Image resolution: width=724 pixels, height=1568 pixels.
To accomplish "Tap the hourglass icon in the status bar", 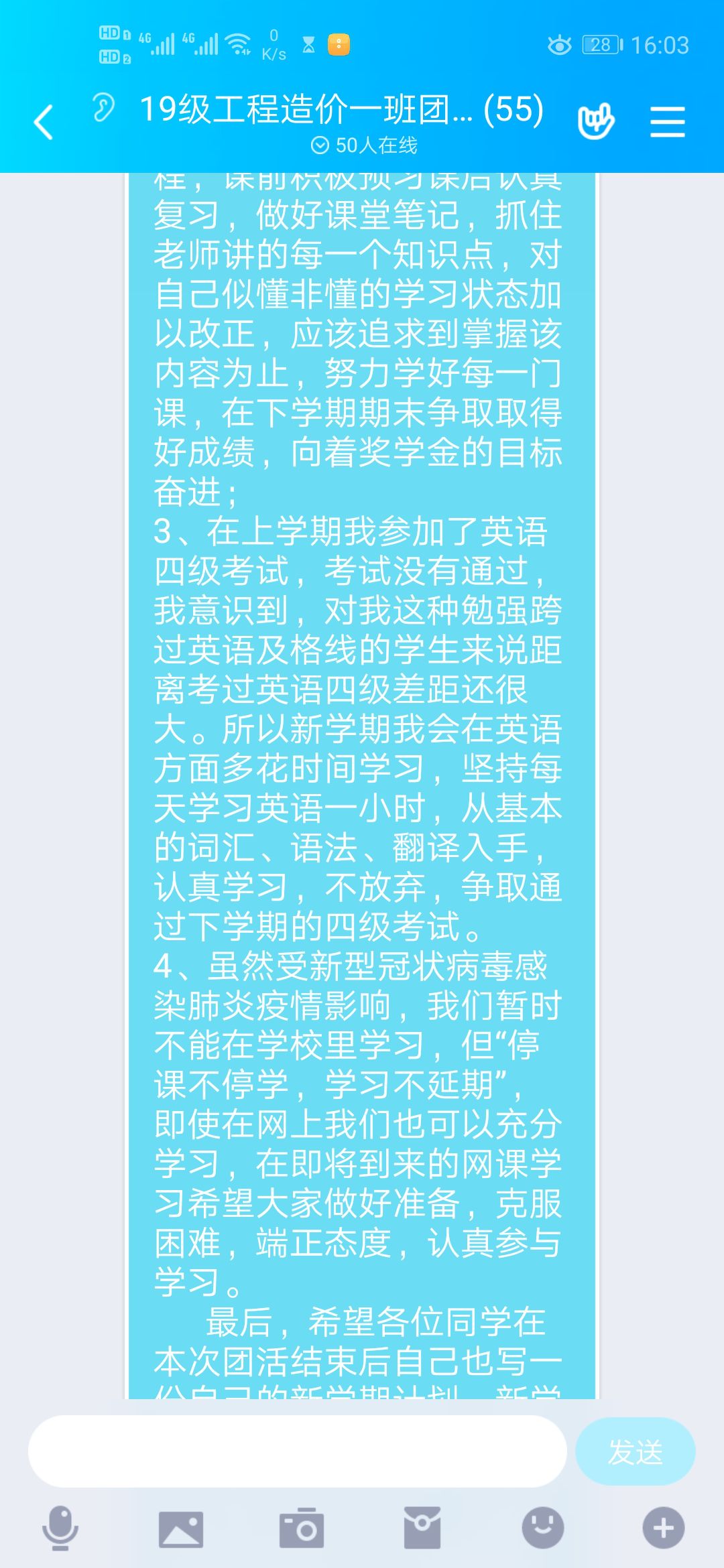I will (308, 44).
